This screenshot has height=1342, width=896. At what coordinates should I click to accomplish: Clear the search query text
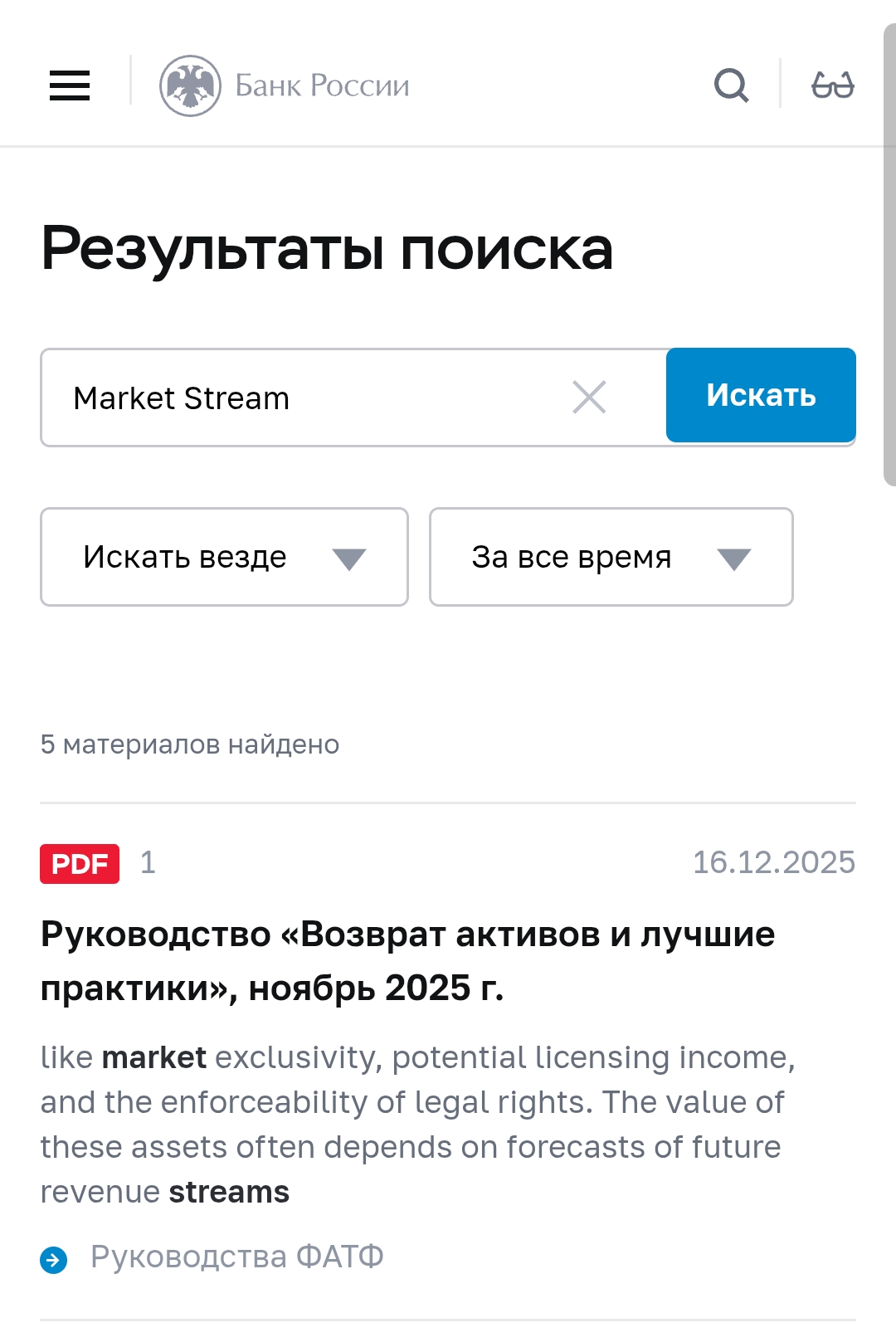pyautogui.click(x=589, y=398)
